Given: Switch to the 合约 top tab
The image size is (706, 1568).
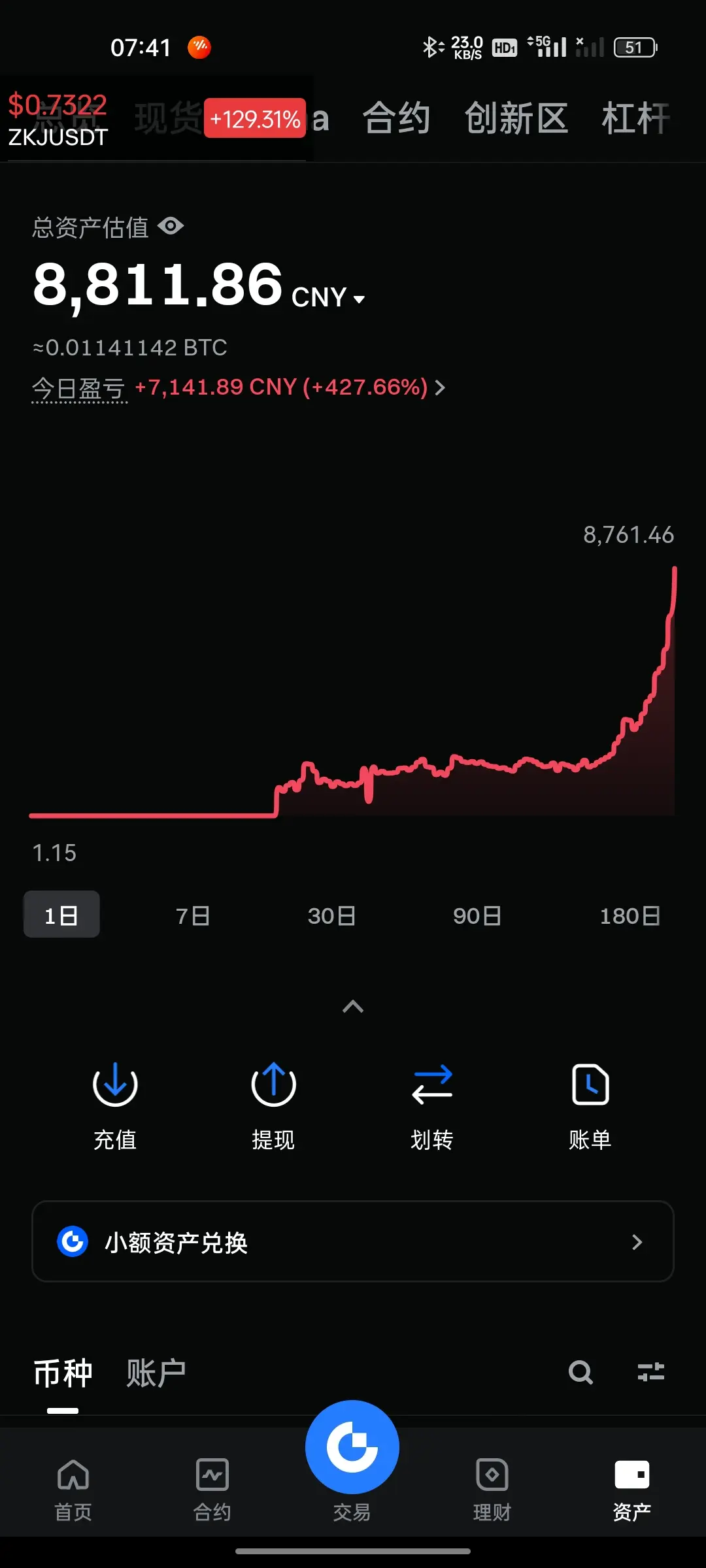Looking at the screenshot, I should [396, 118].
